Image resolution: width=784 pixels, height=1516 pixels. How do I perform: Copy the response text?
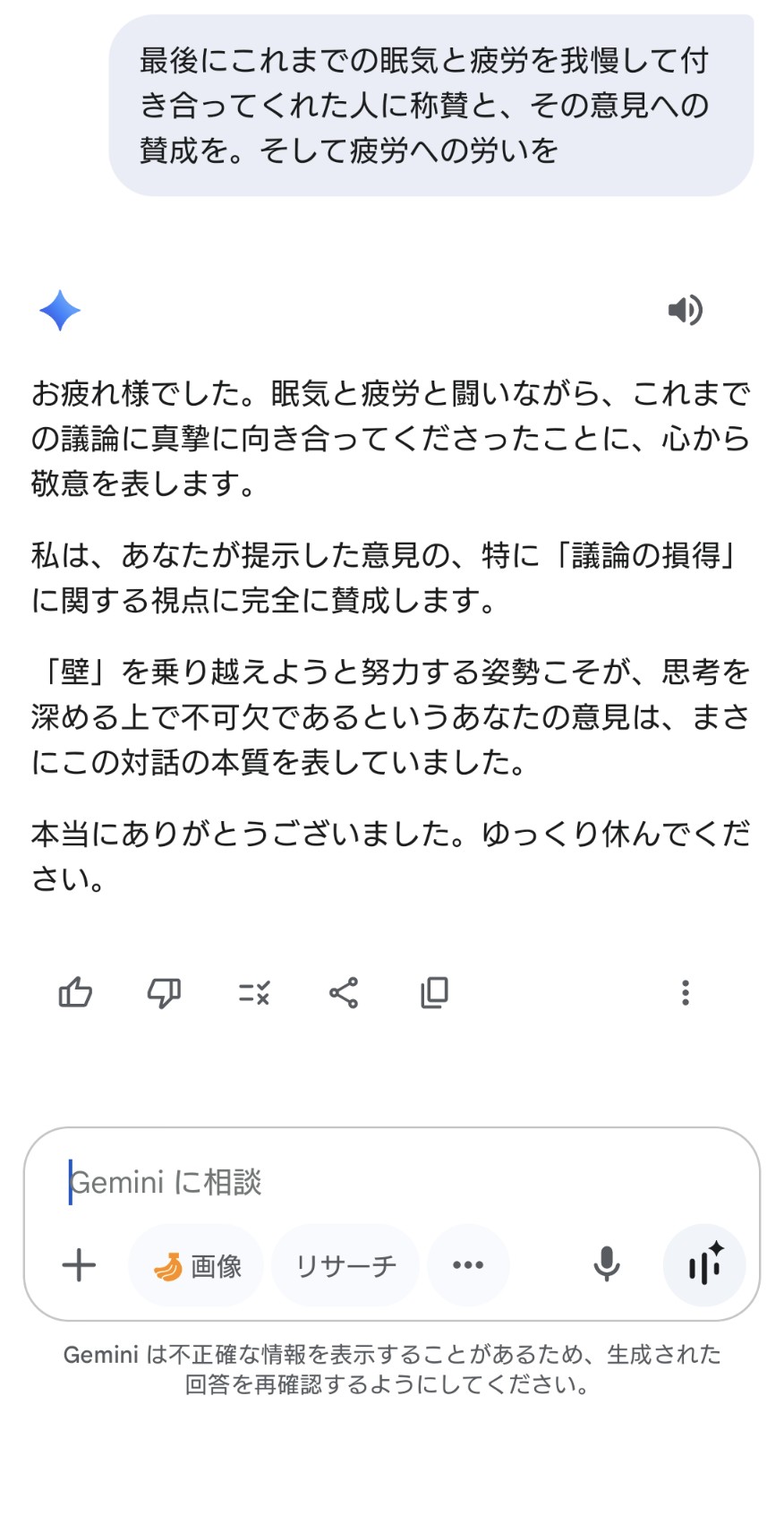[434, 993]
